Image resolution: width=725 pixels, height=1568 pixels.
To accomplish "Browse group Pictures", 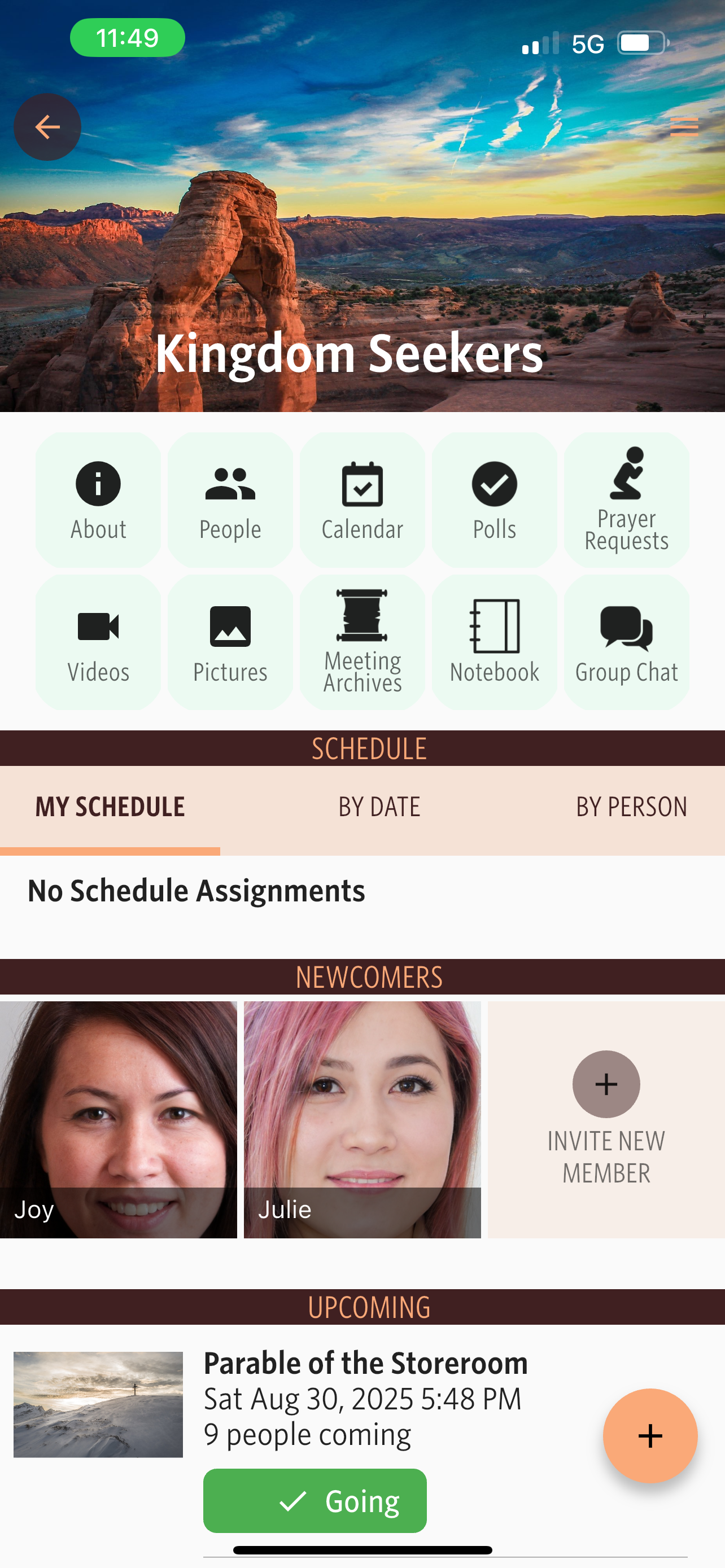I will 230,643.
